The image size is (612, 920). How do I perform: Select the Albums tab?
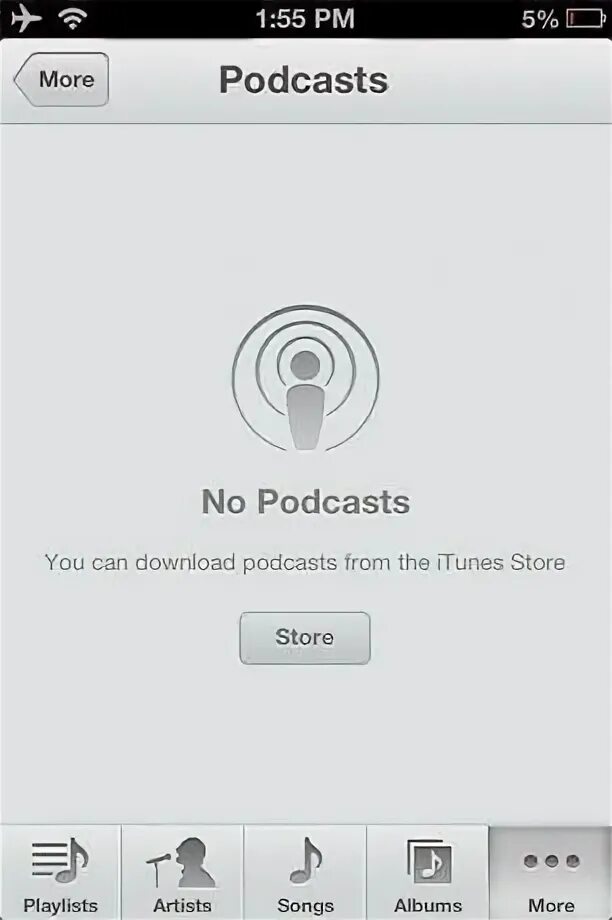pos(427,873)
